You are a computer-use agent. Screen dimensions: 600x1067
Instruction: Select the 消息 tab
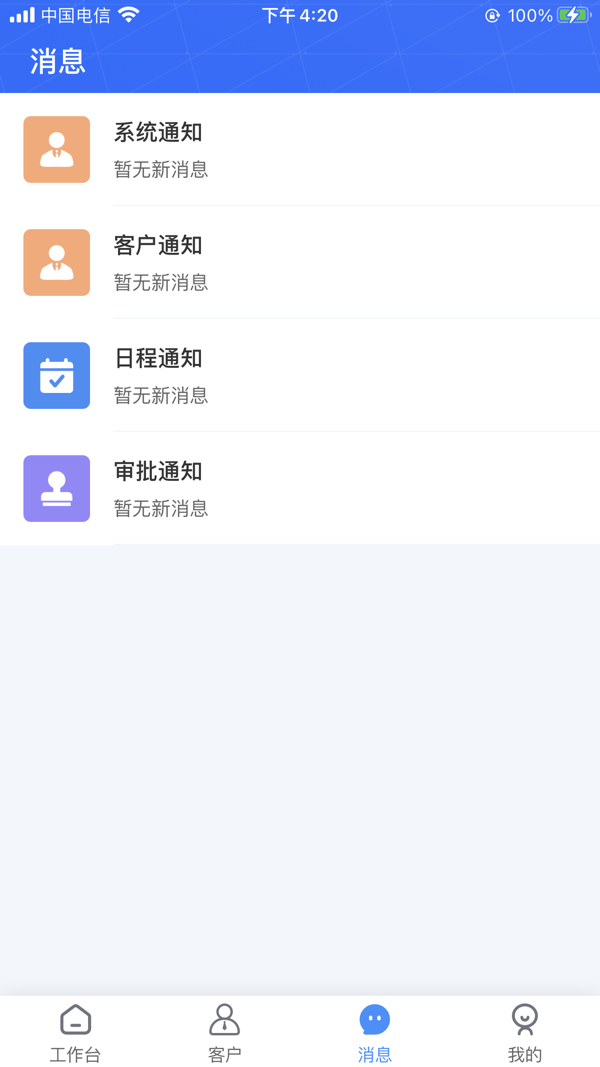click(375, 1032)
